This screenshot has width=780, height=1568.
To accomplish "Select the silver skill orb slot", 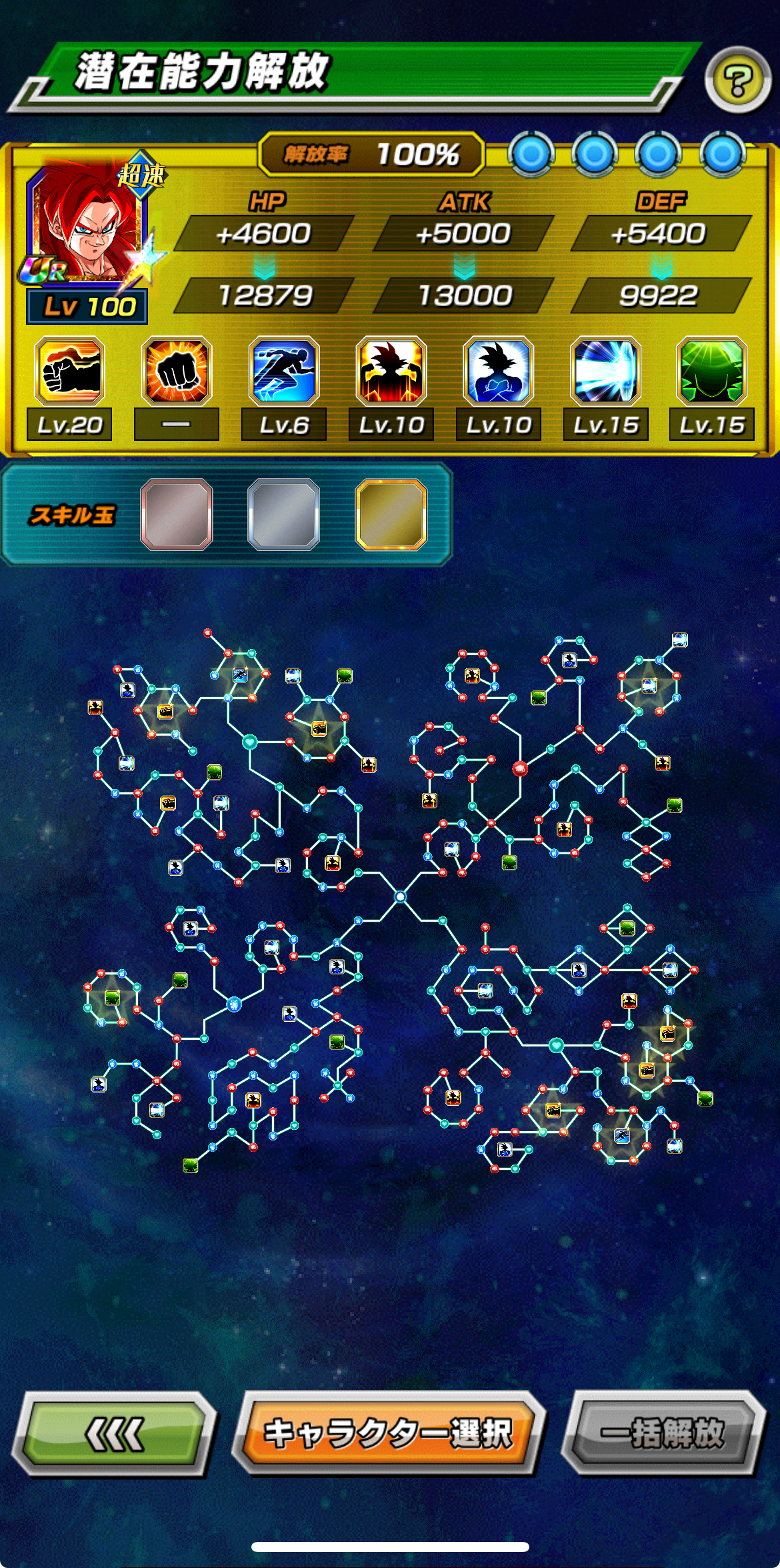I will 283,514.
